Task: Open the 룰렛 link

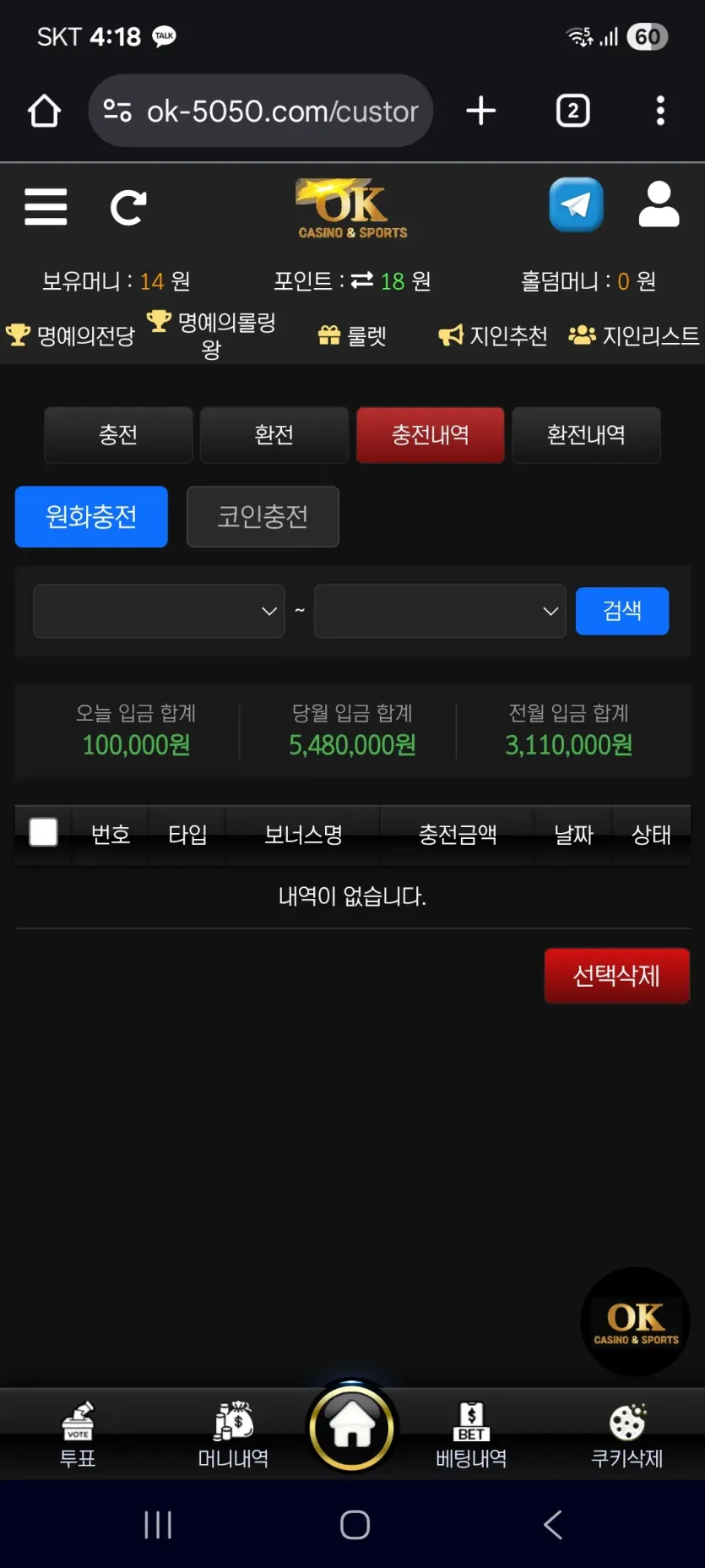Action: click(x=352, y=335)
